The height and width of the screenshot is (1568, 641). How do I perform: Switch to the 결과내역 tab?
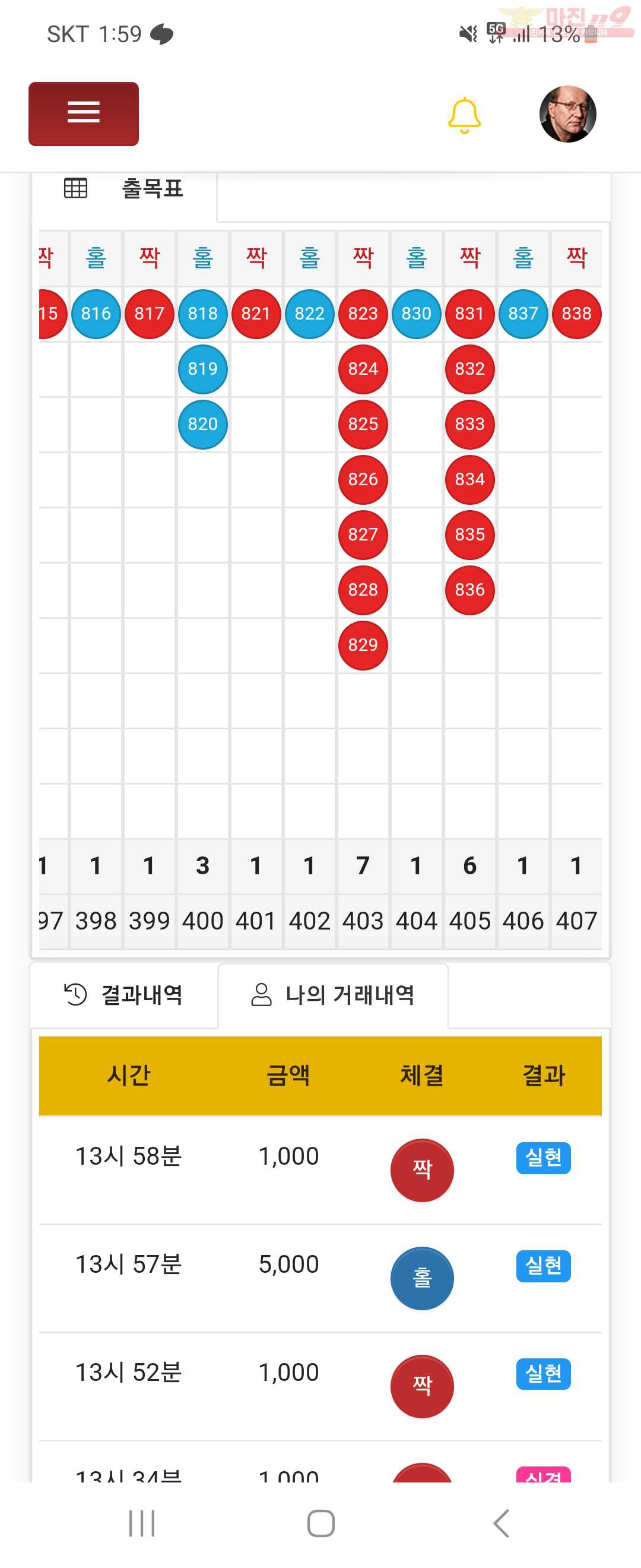(124, 995)
